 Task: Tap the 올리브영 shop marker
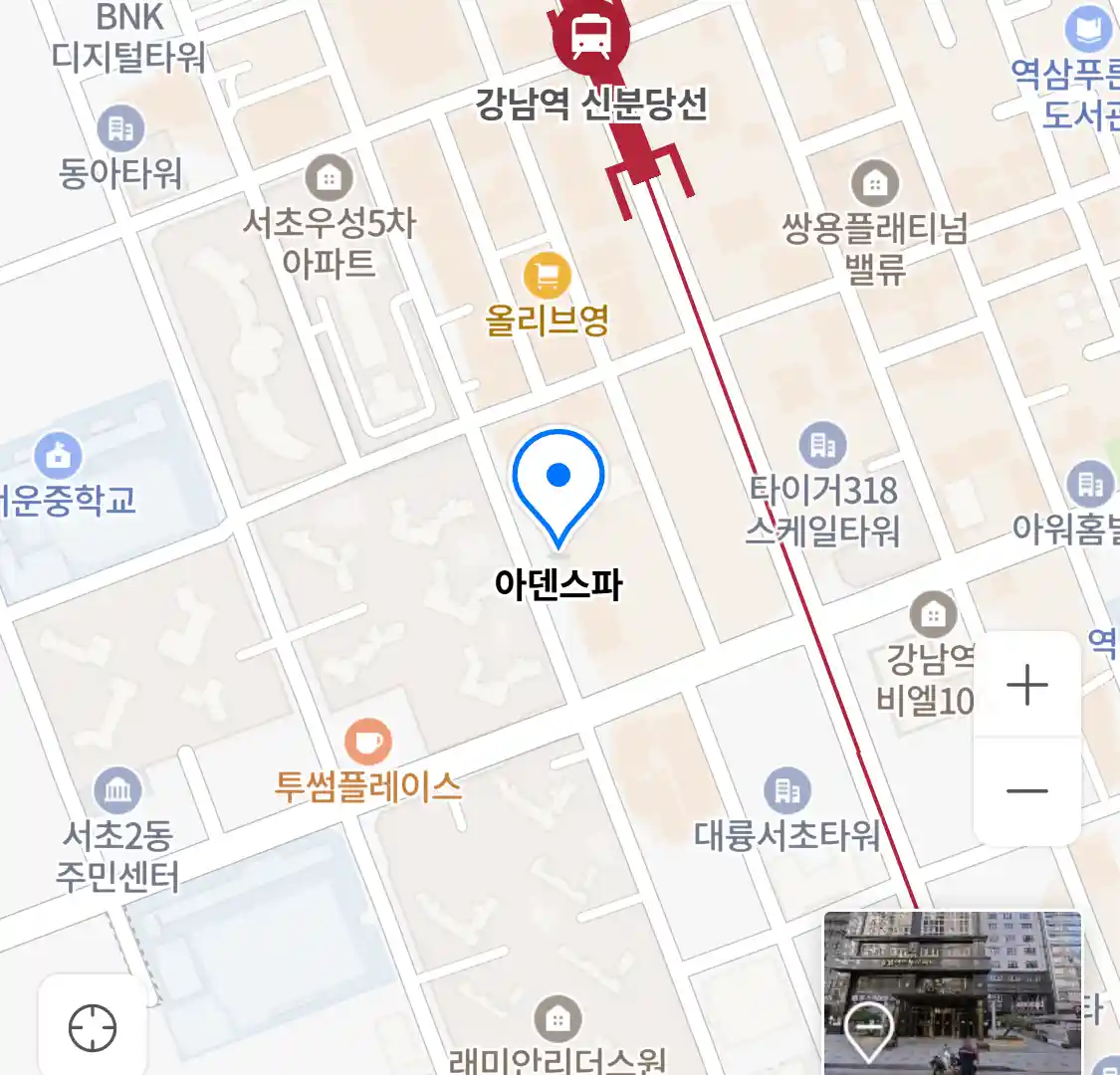[x=547, y=276]
